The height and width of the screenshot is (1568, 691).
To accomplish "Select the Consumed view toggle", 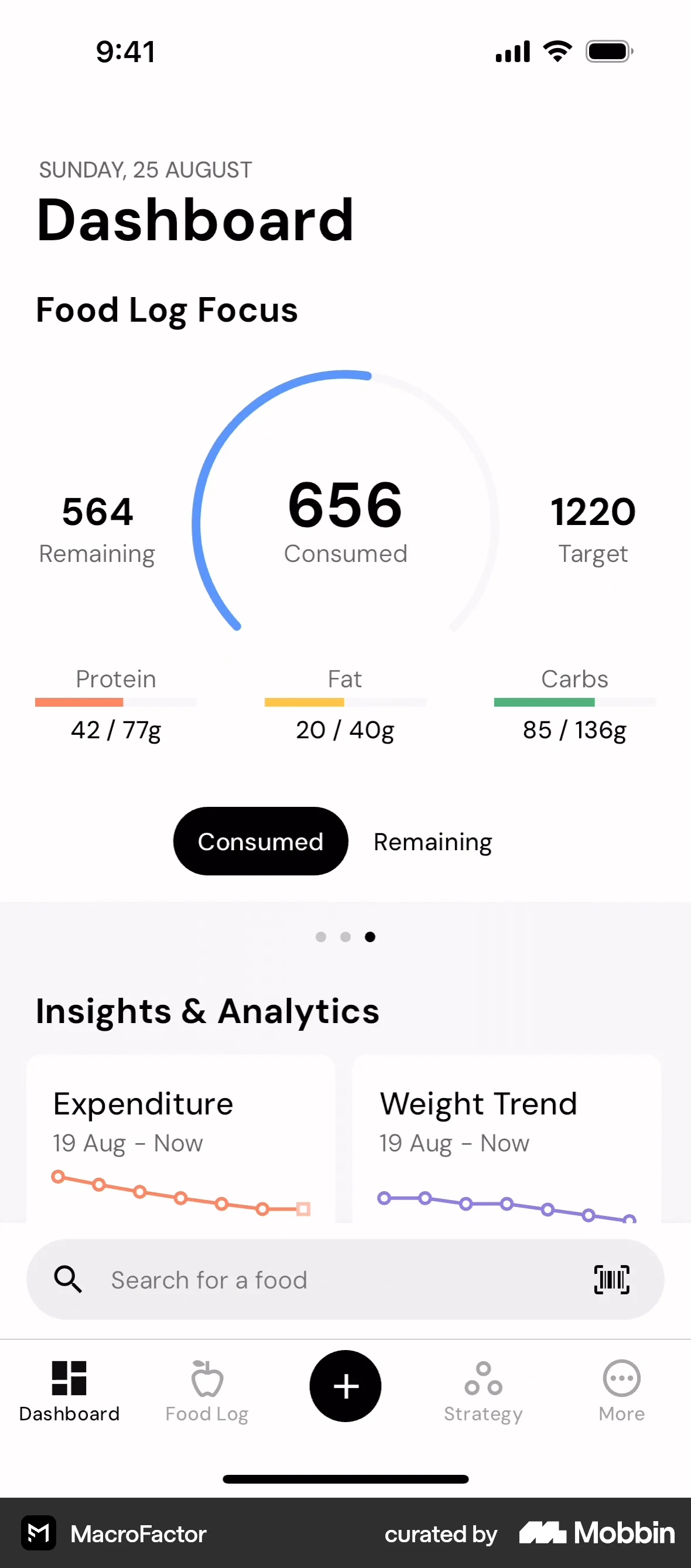I will (x=261, y=842).
